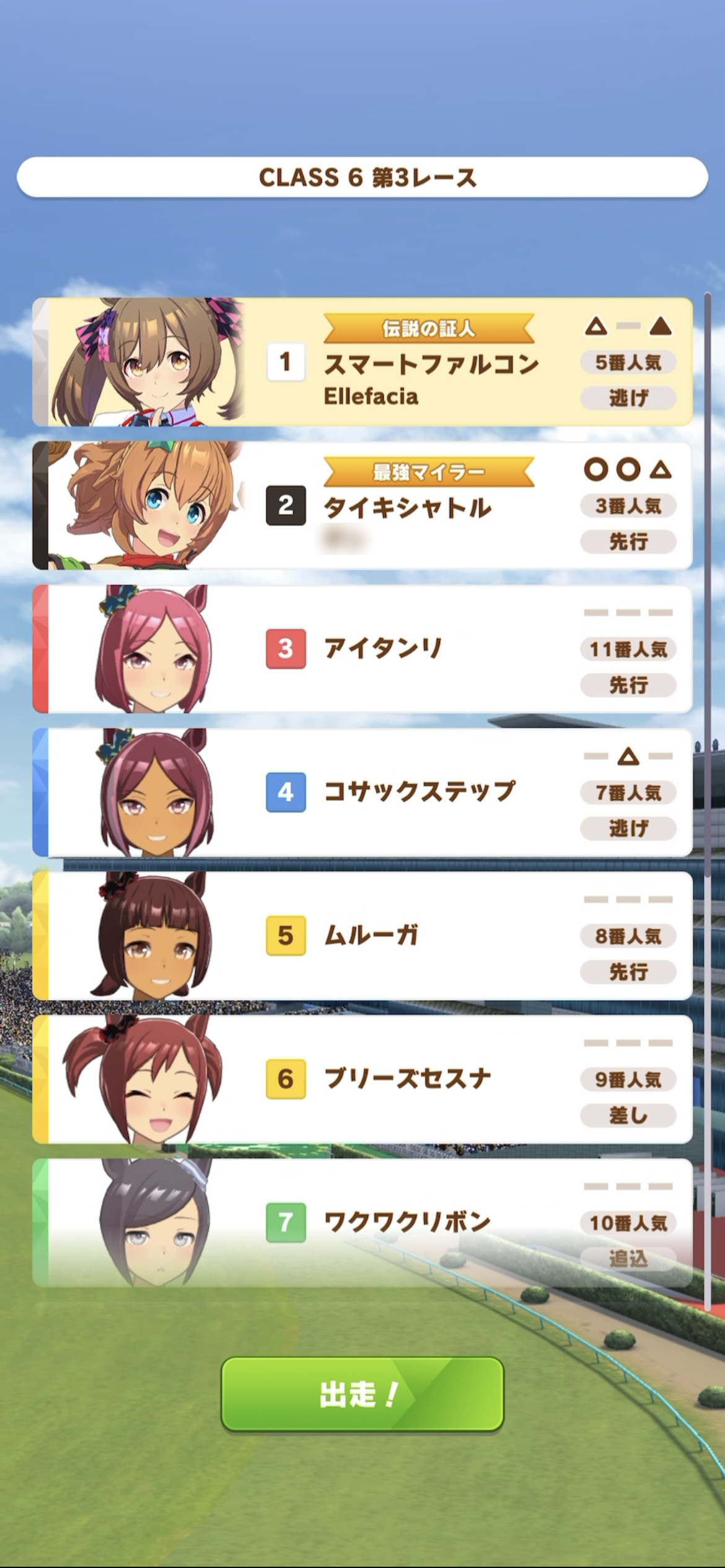Open entry 5 ムルーガ

[x=362, y=936]
